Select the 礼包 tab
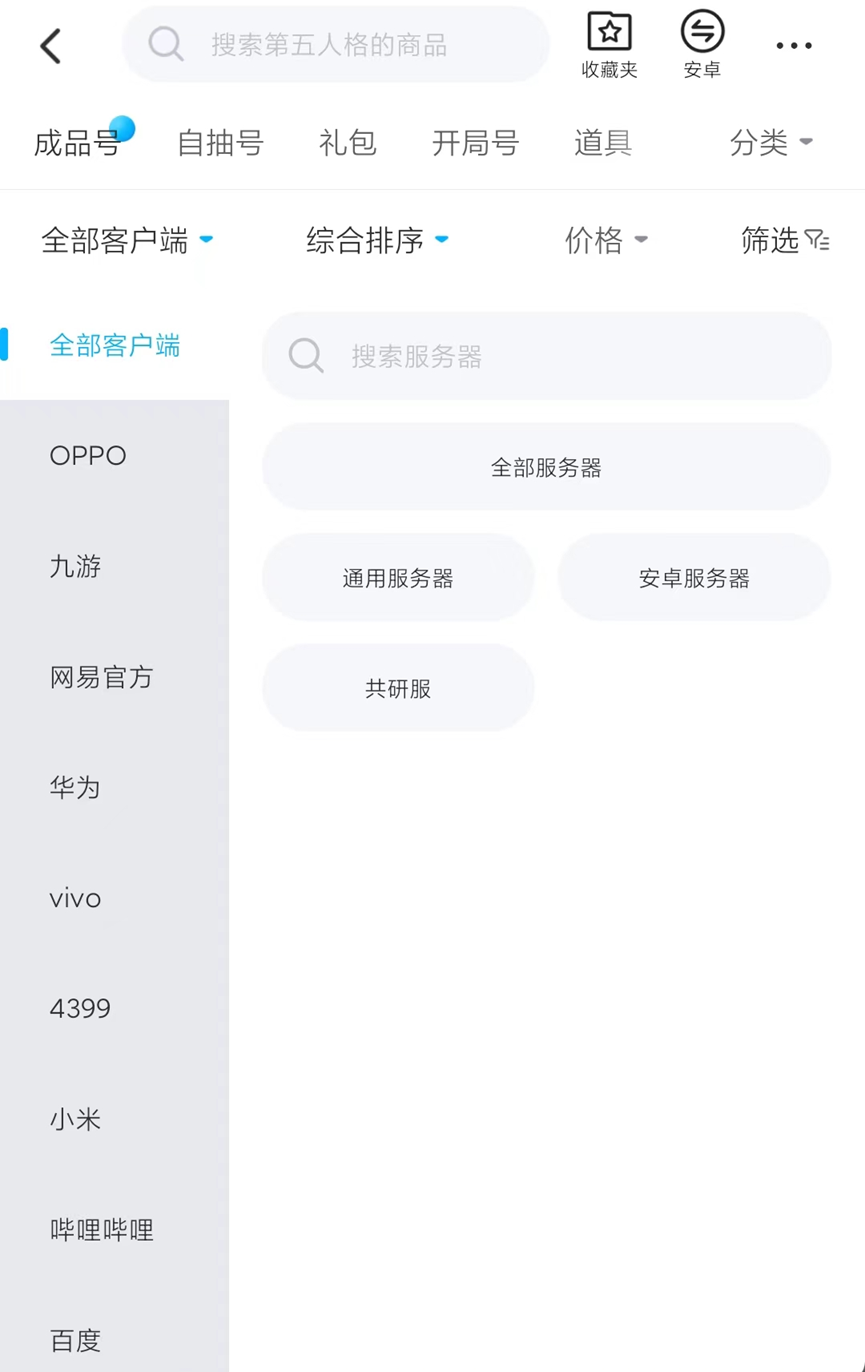865x1372 pixels. pyautogui.click(x=347, y=143)
